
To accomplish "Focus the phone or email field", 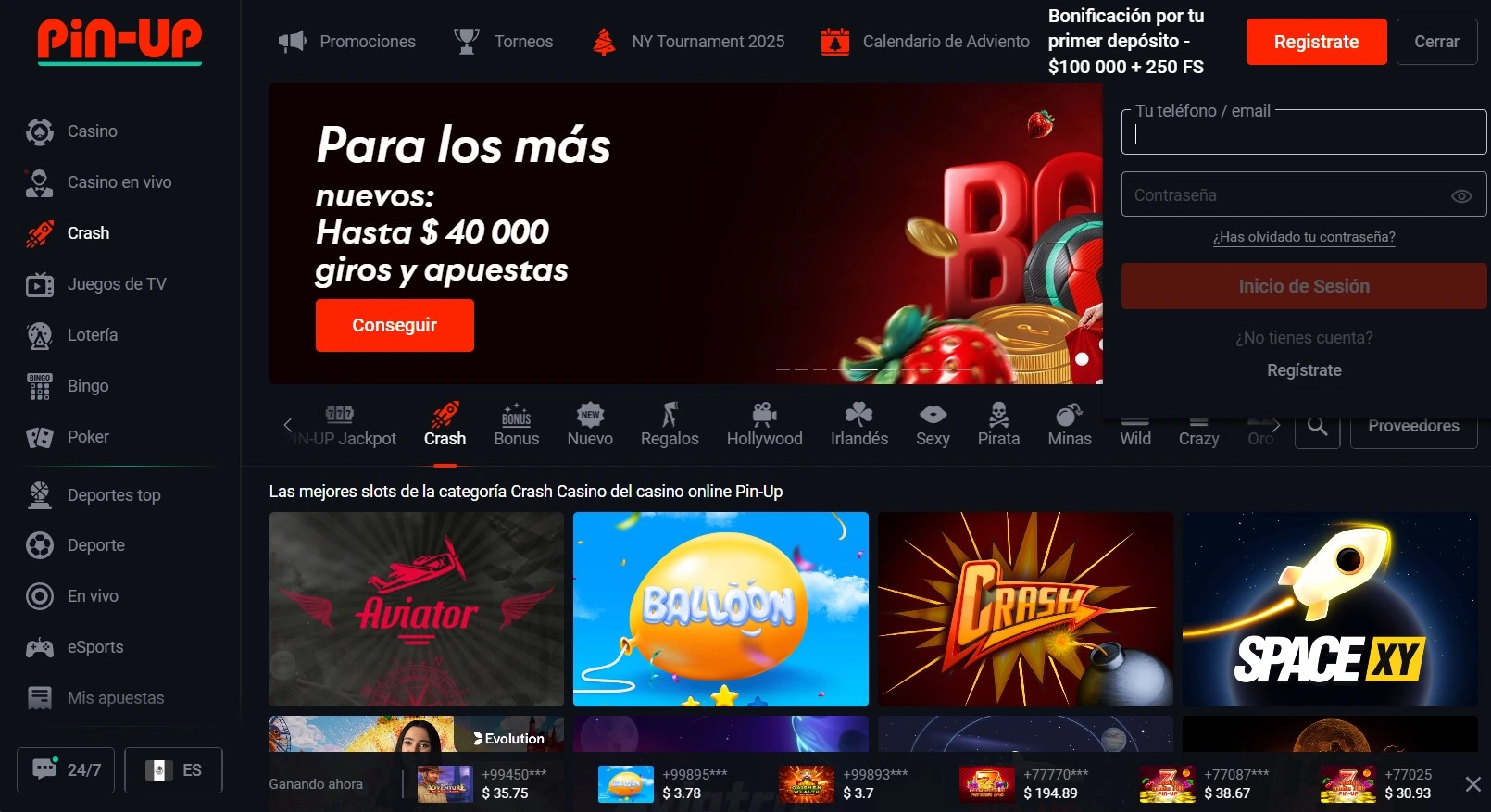I will [x=1303, y=133].
